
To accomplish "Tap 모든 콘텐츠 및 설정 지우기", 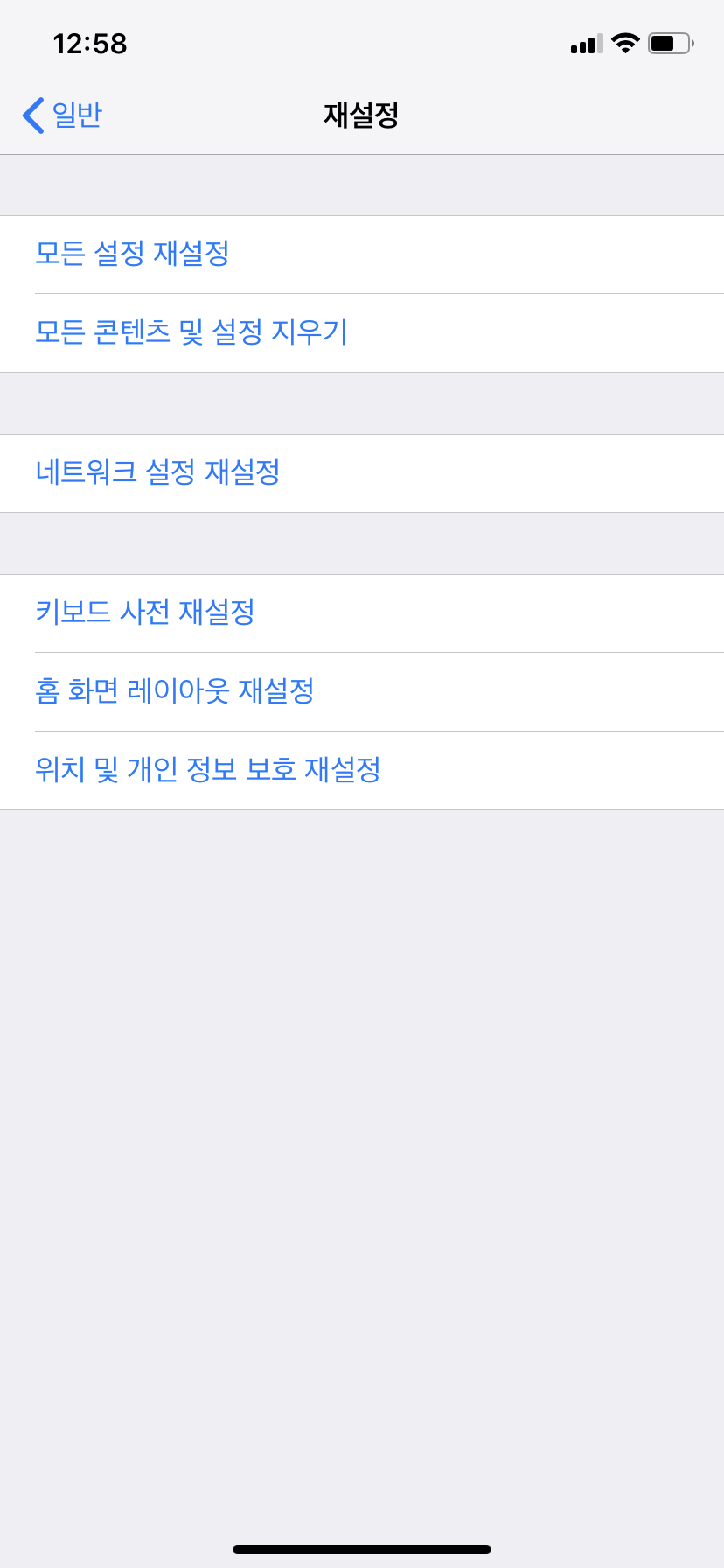I will pos(191,332).
